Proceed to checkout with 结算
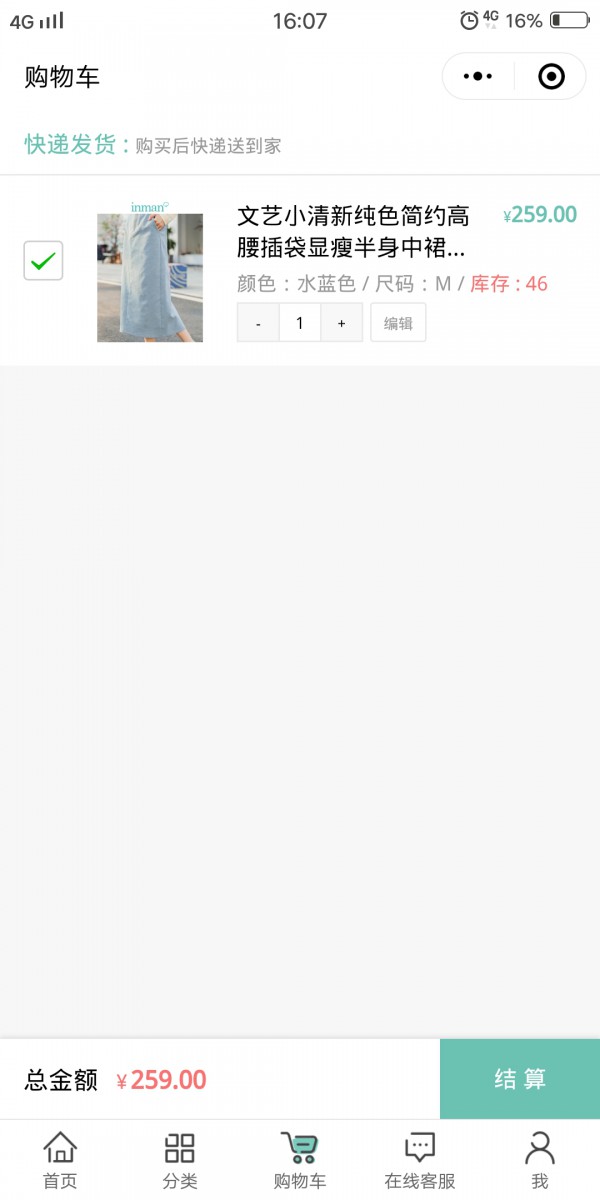 520,1079
